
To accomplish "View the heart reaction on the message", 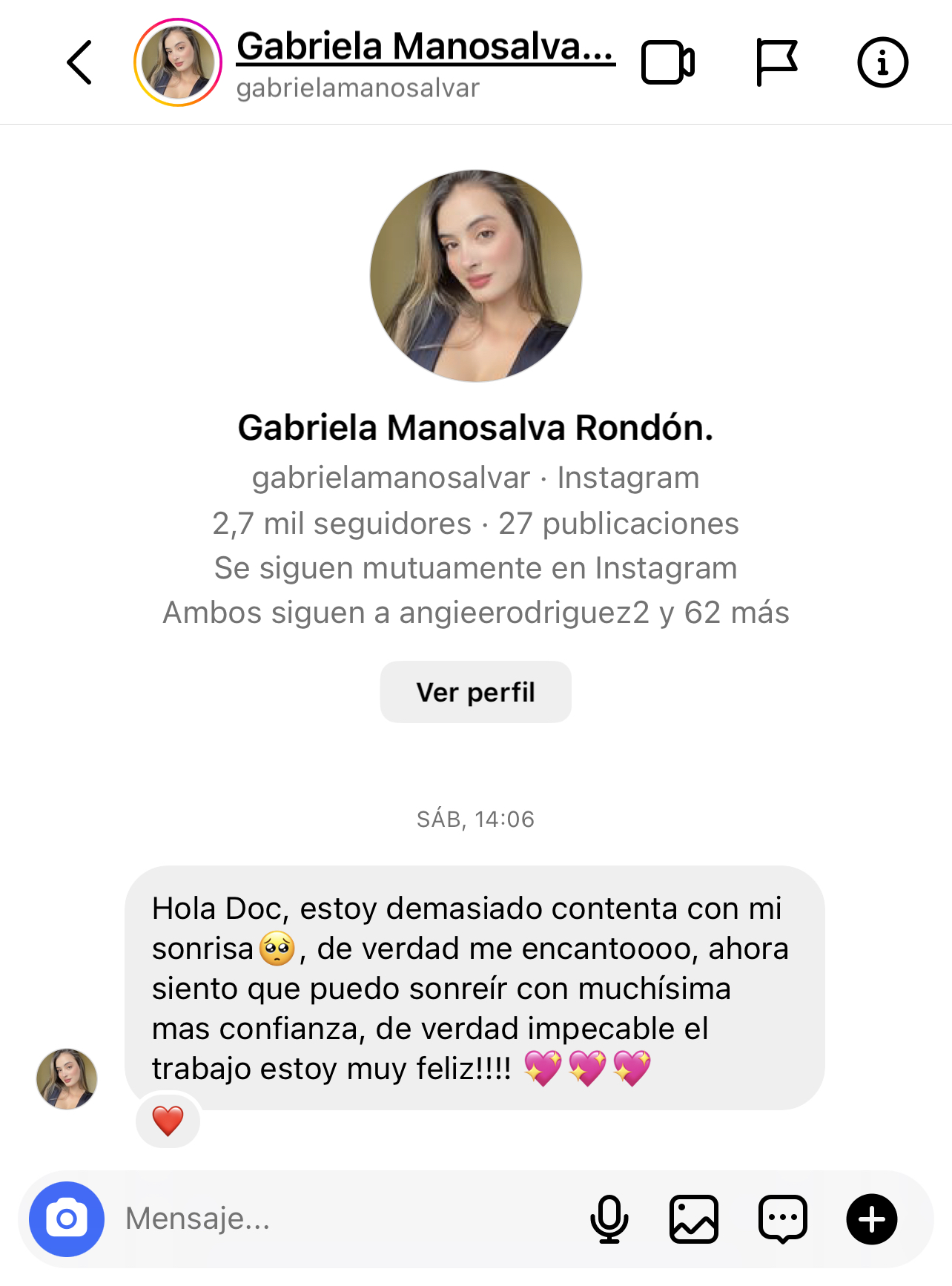I will [168, 1121].
